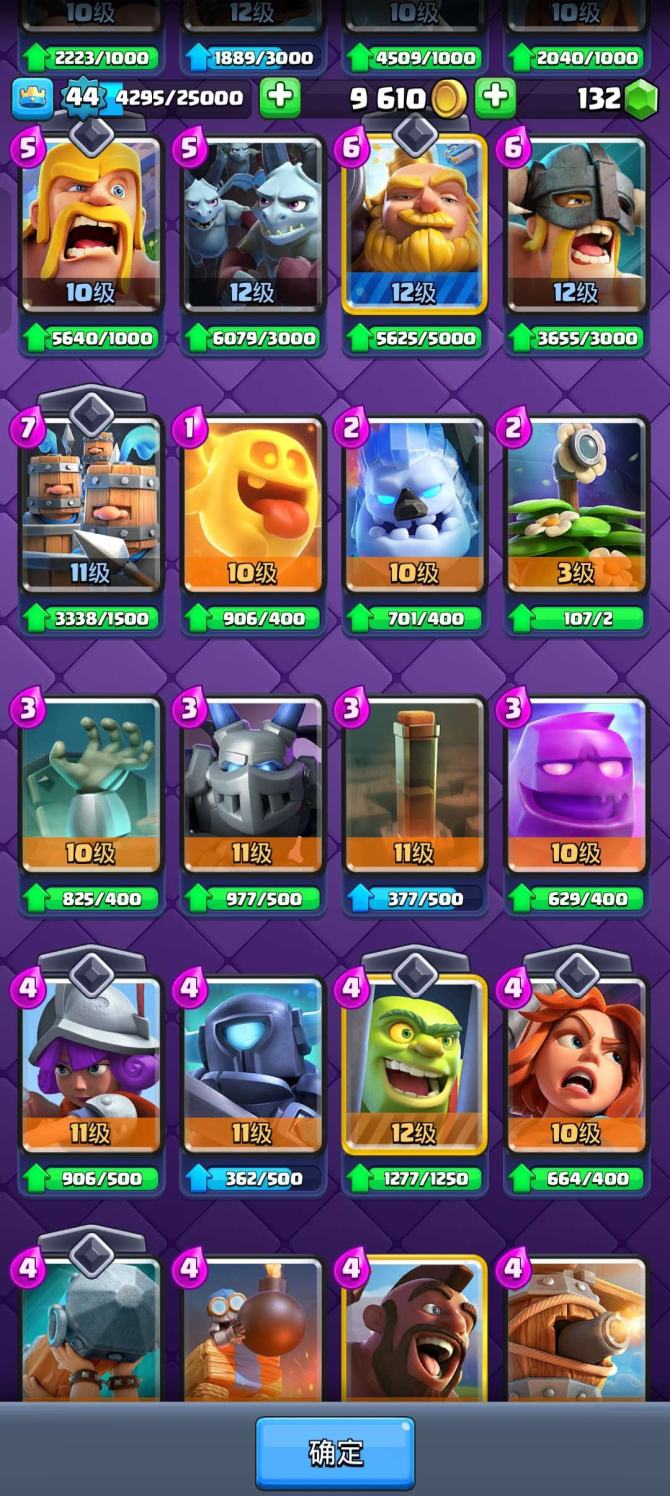Tap the 确定 confirm button
The width and height of the screenshot is (670, 1496).
[335, 1452]
